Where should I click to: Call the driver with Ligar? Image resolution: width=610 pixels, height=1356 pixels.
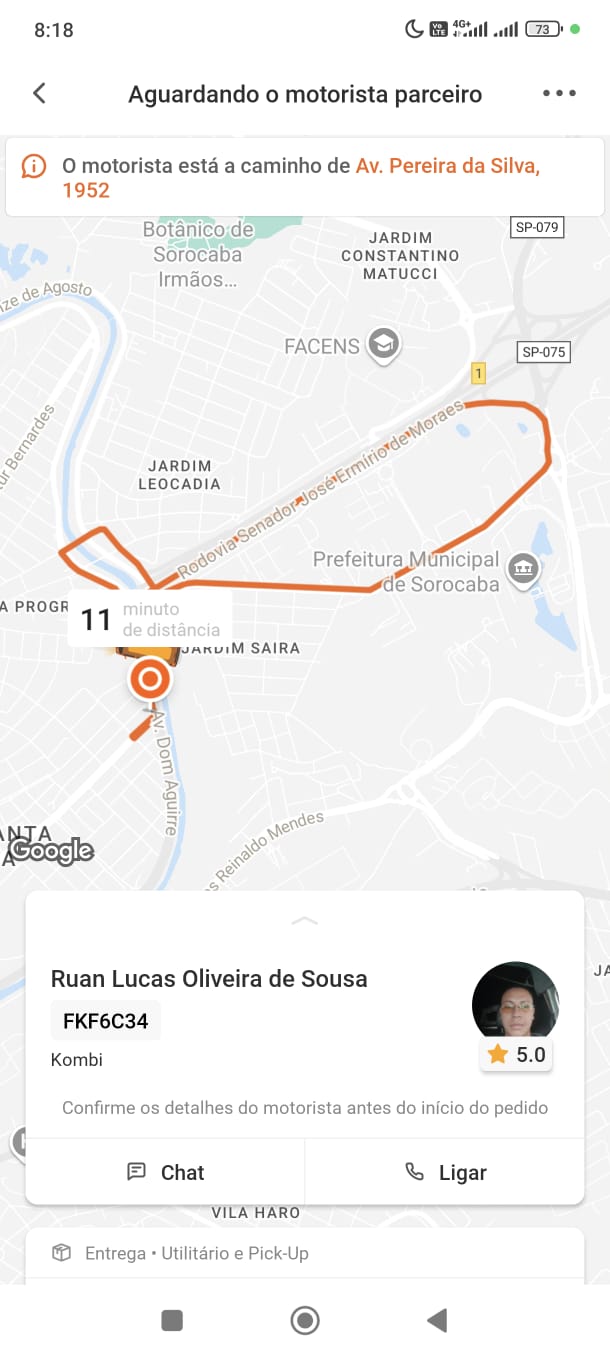click(445, 1172)
